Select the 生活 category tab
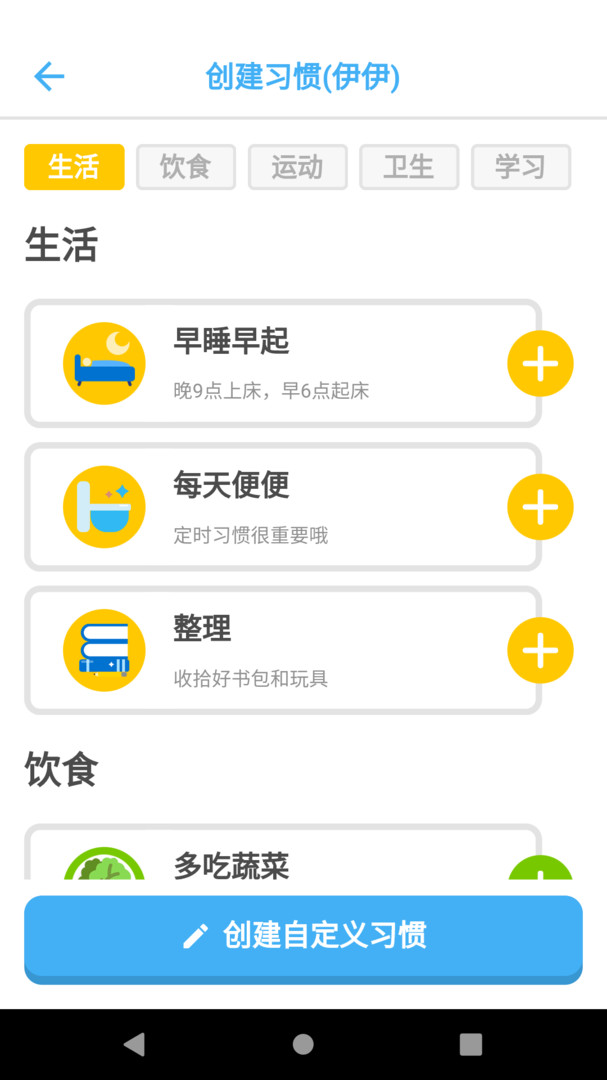The width and height of the screenshot is (607, 1080). click(x=74, y=167)
